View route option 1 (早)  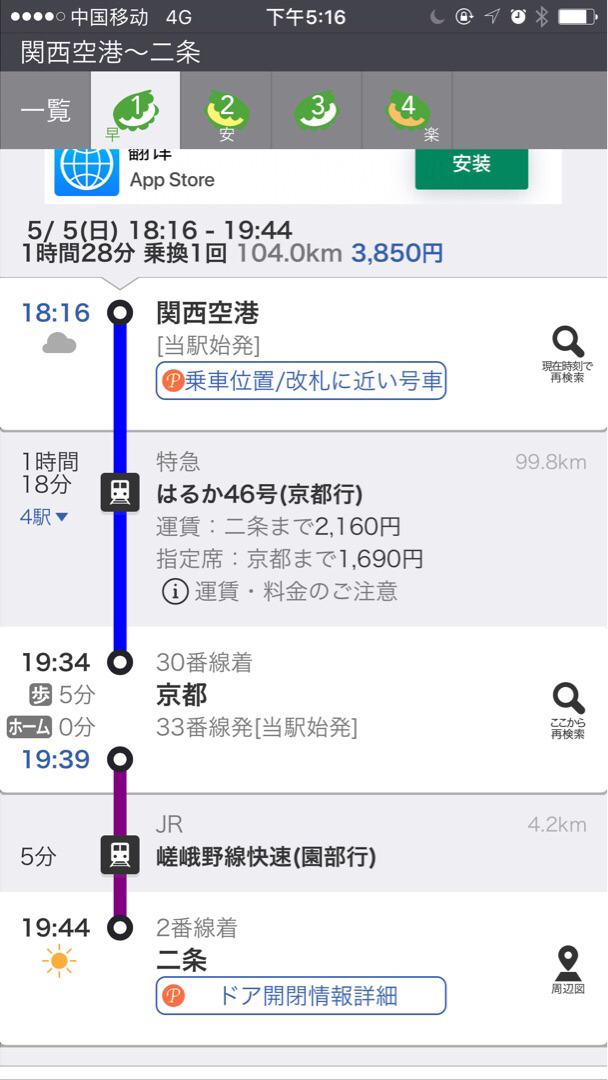[x=136, y=110]
